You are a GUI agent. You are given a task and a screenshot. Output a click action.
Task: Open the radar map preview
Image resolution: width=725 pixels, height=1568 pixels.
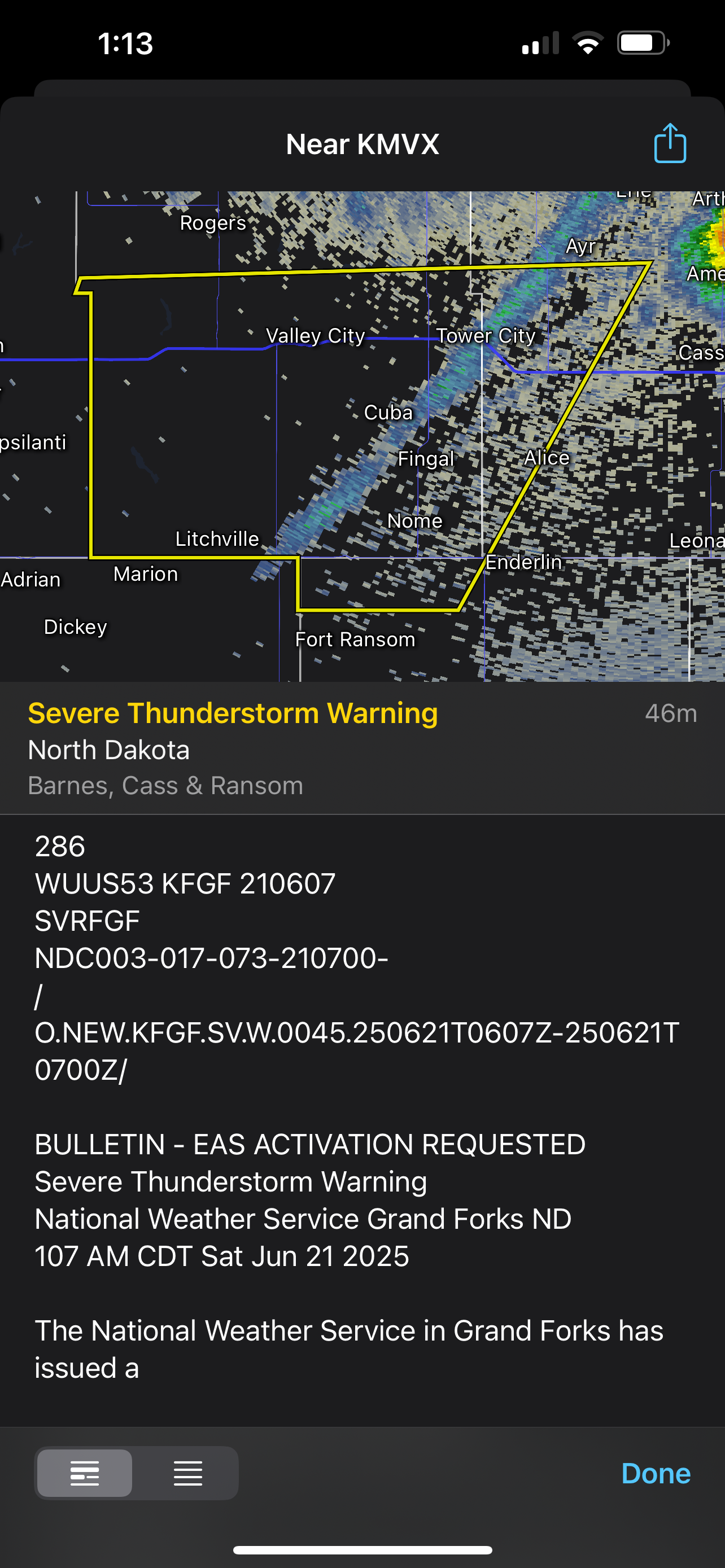[x=362, y=436]
